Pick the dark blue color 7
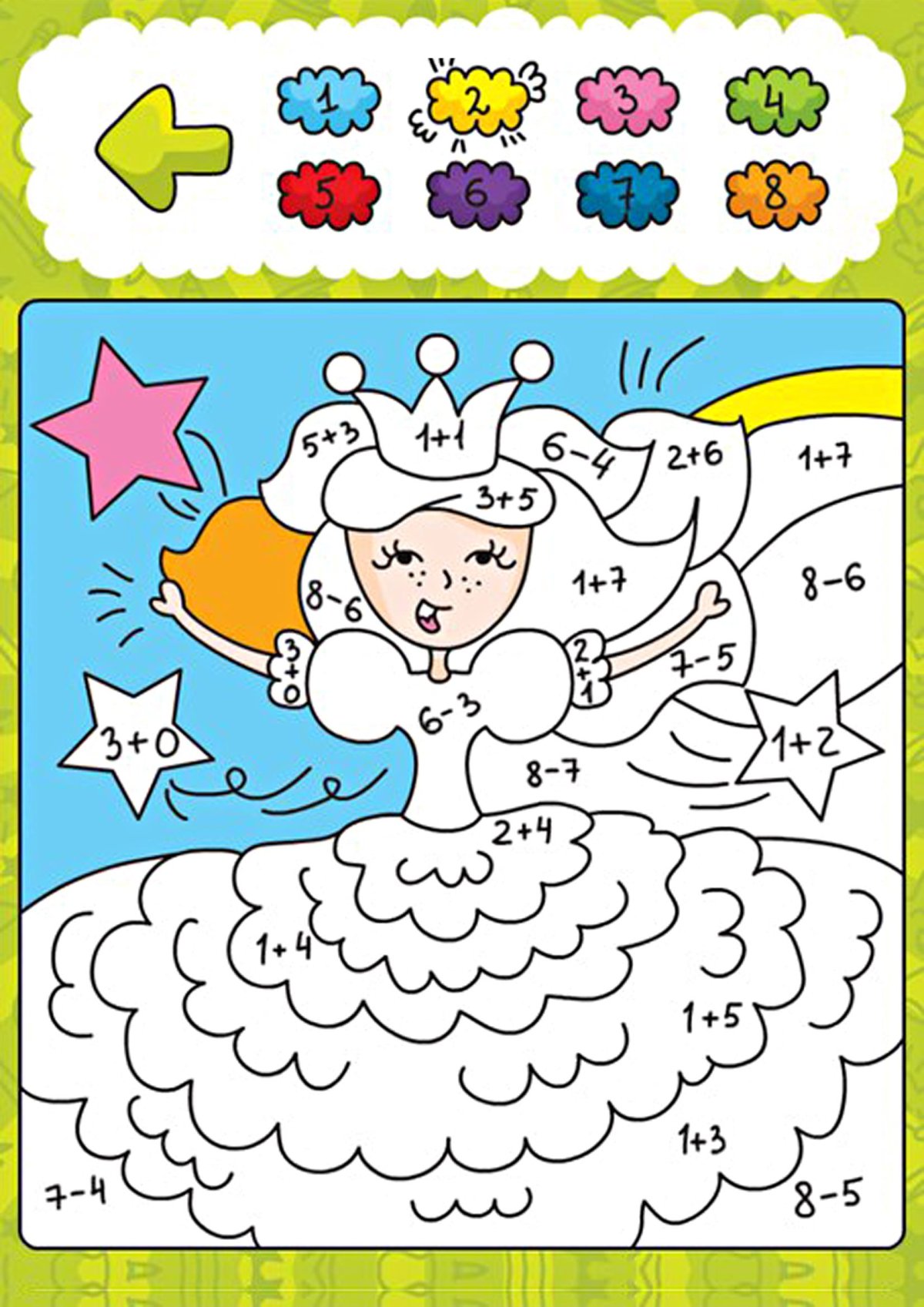924x1307 pixels. point(626,194)
